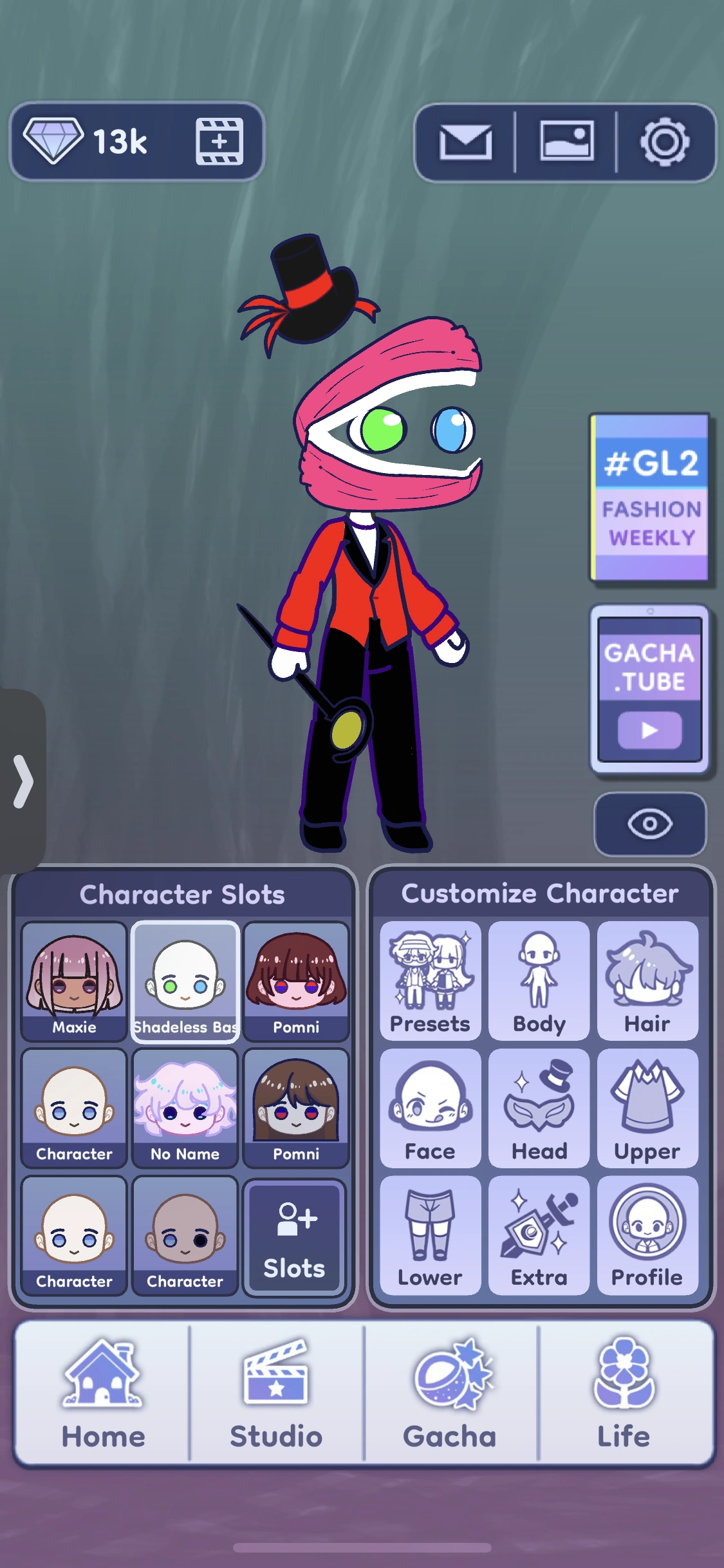This screenshot has width=724, height=1568.
Task: Select the Upper clothing icon
Action: click(x=647, y=1107)
